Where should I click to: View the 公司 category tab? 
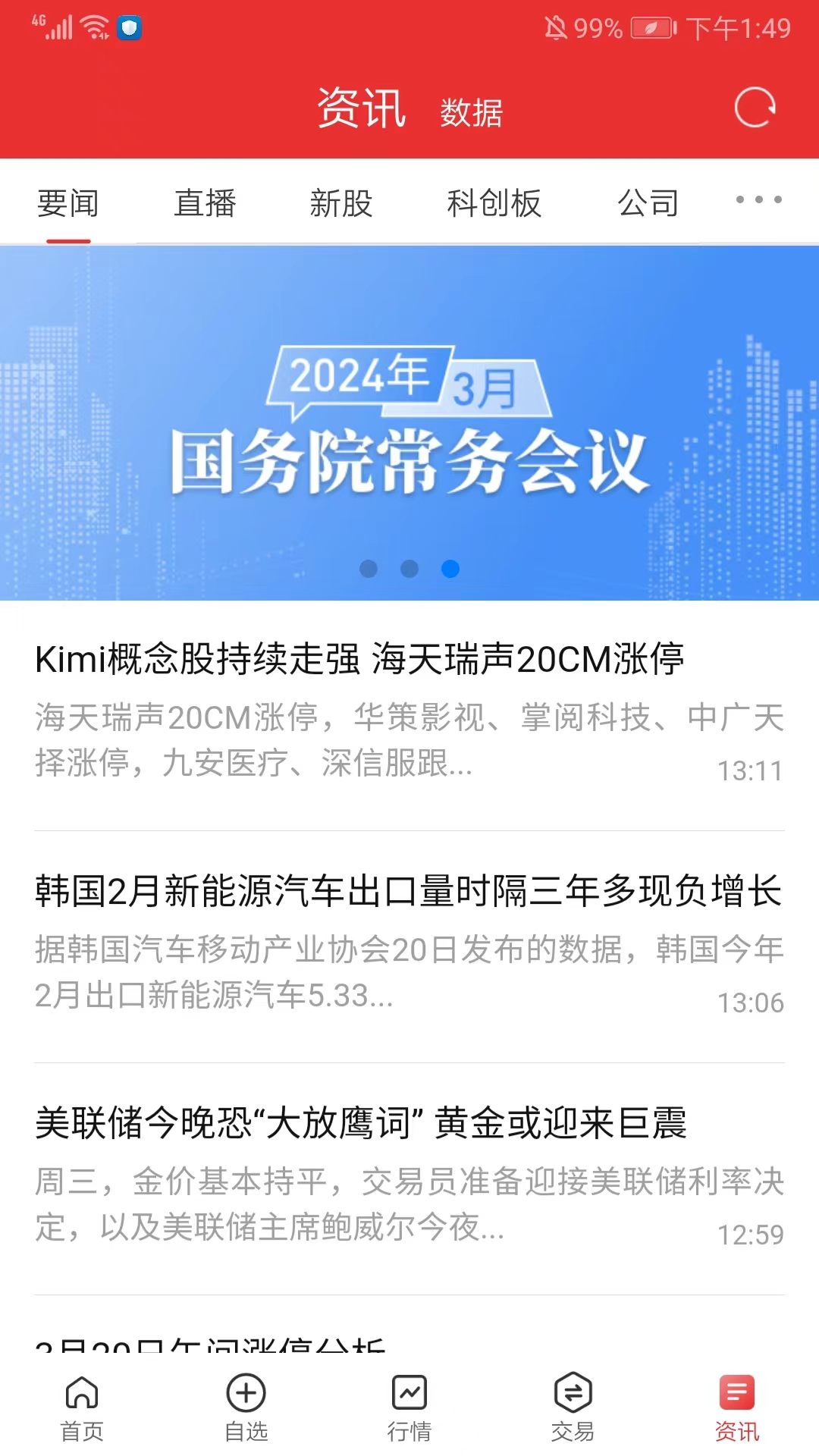click(648, 203)
